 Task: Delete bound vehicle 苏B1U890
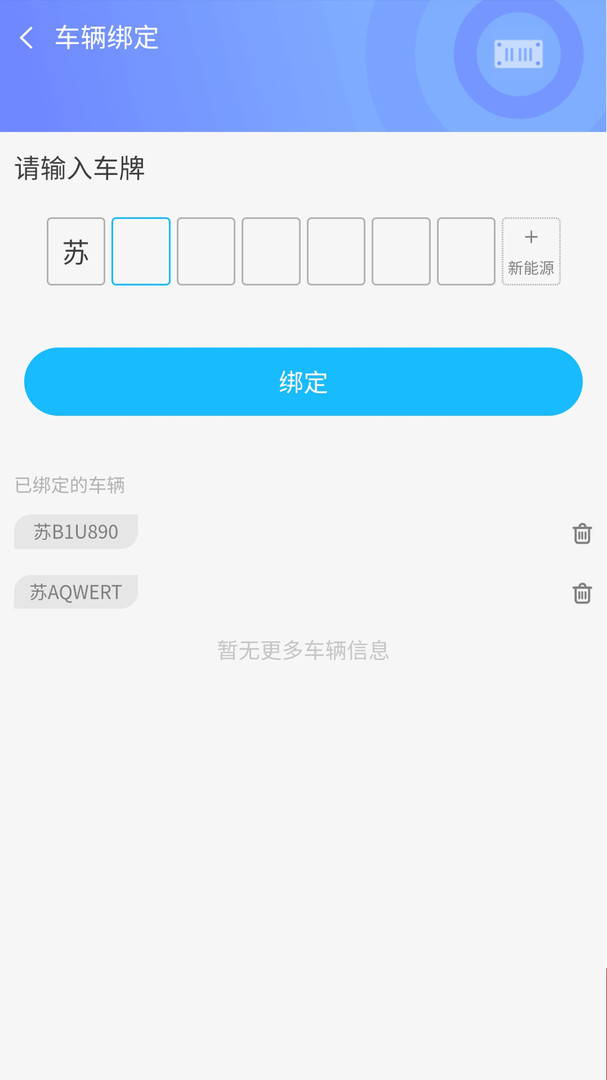(582, 533)
